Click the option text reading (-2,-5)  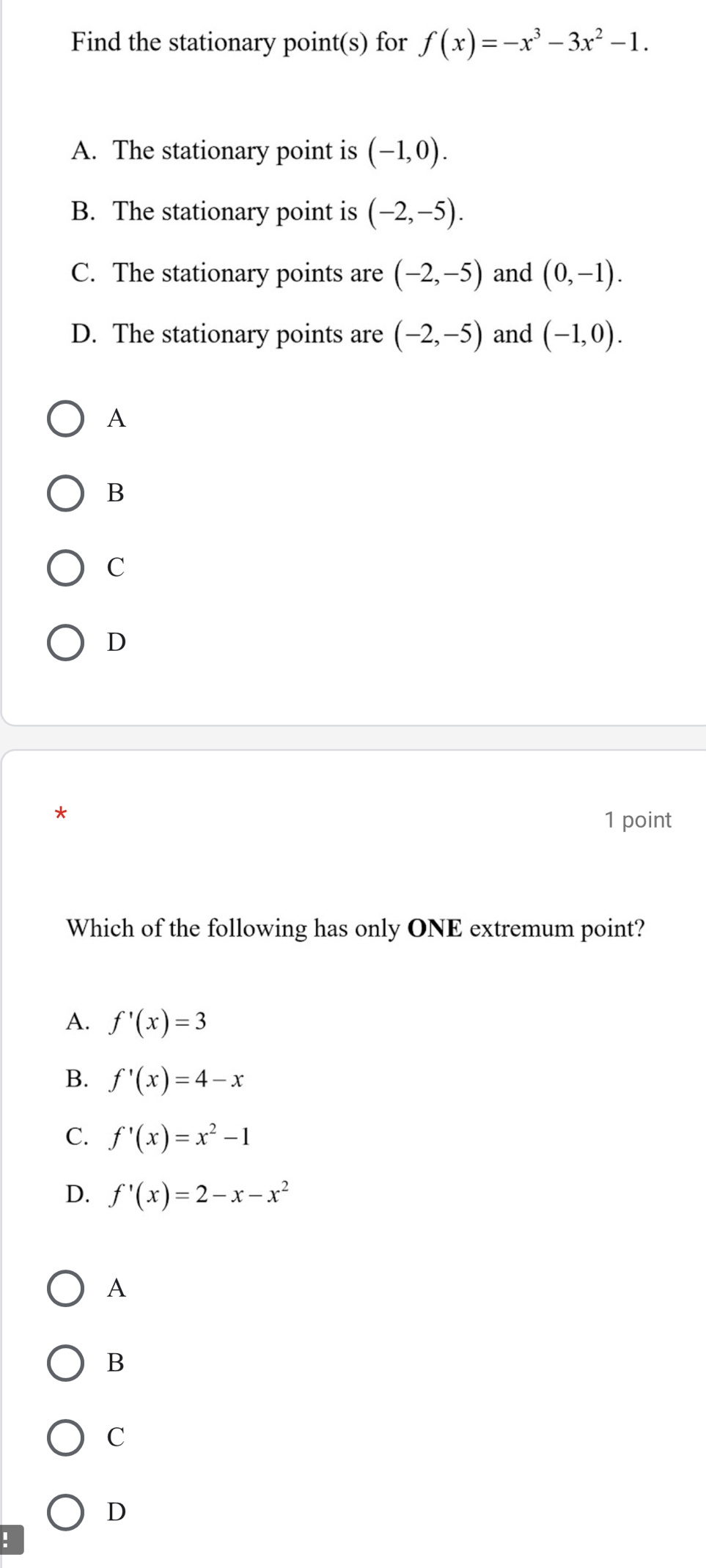[264, 213]
